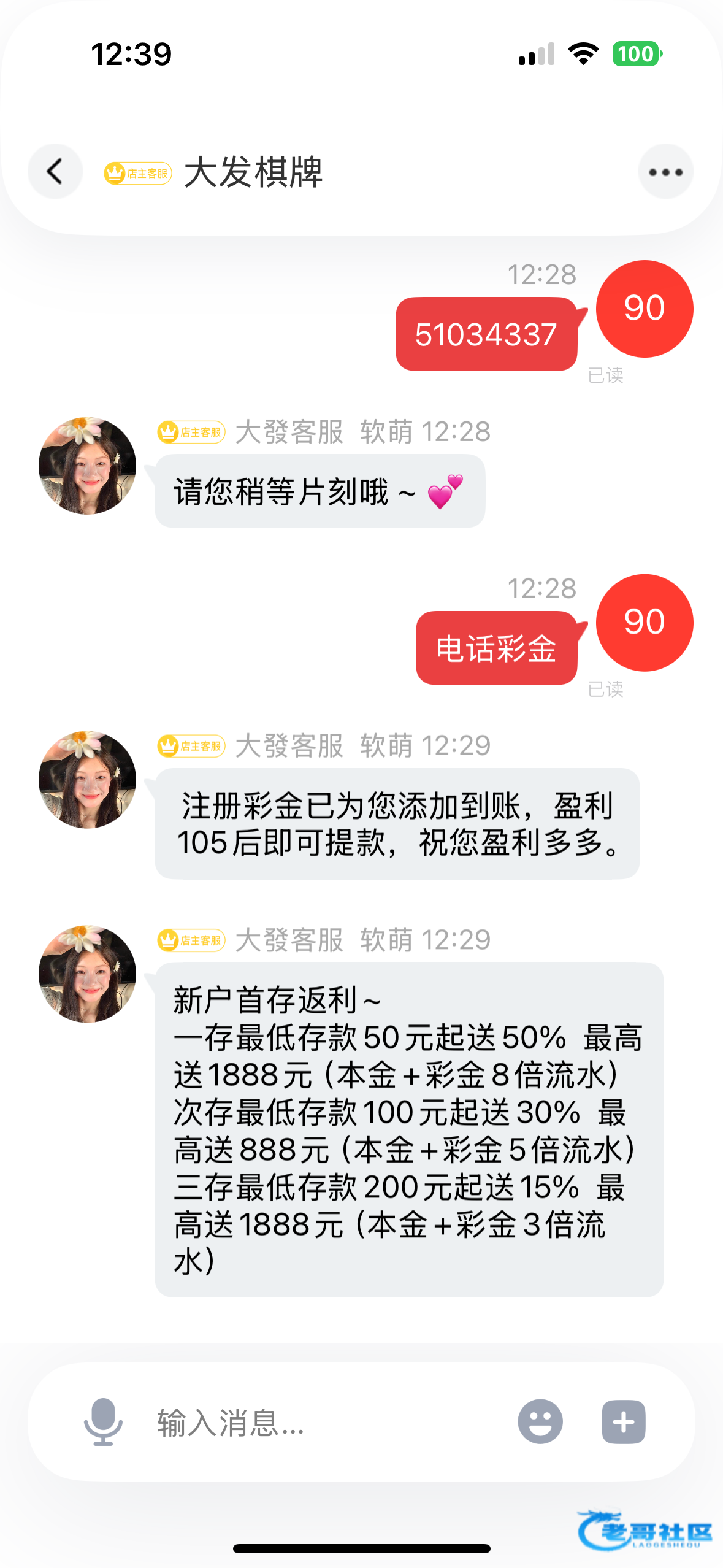
Task: Open the three-dot more options menu
Action: pyautogui.click(x=665, y=172)
